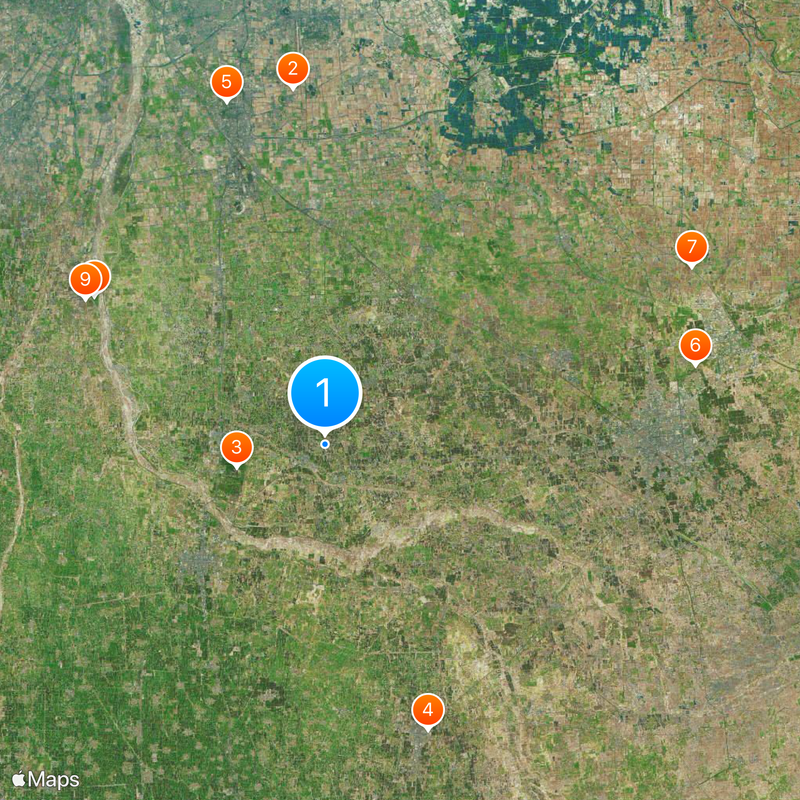Tap the large blue pin numbered 1

pos(324,393)
